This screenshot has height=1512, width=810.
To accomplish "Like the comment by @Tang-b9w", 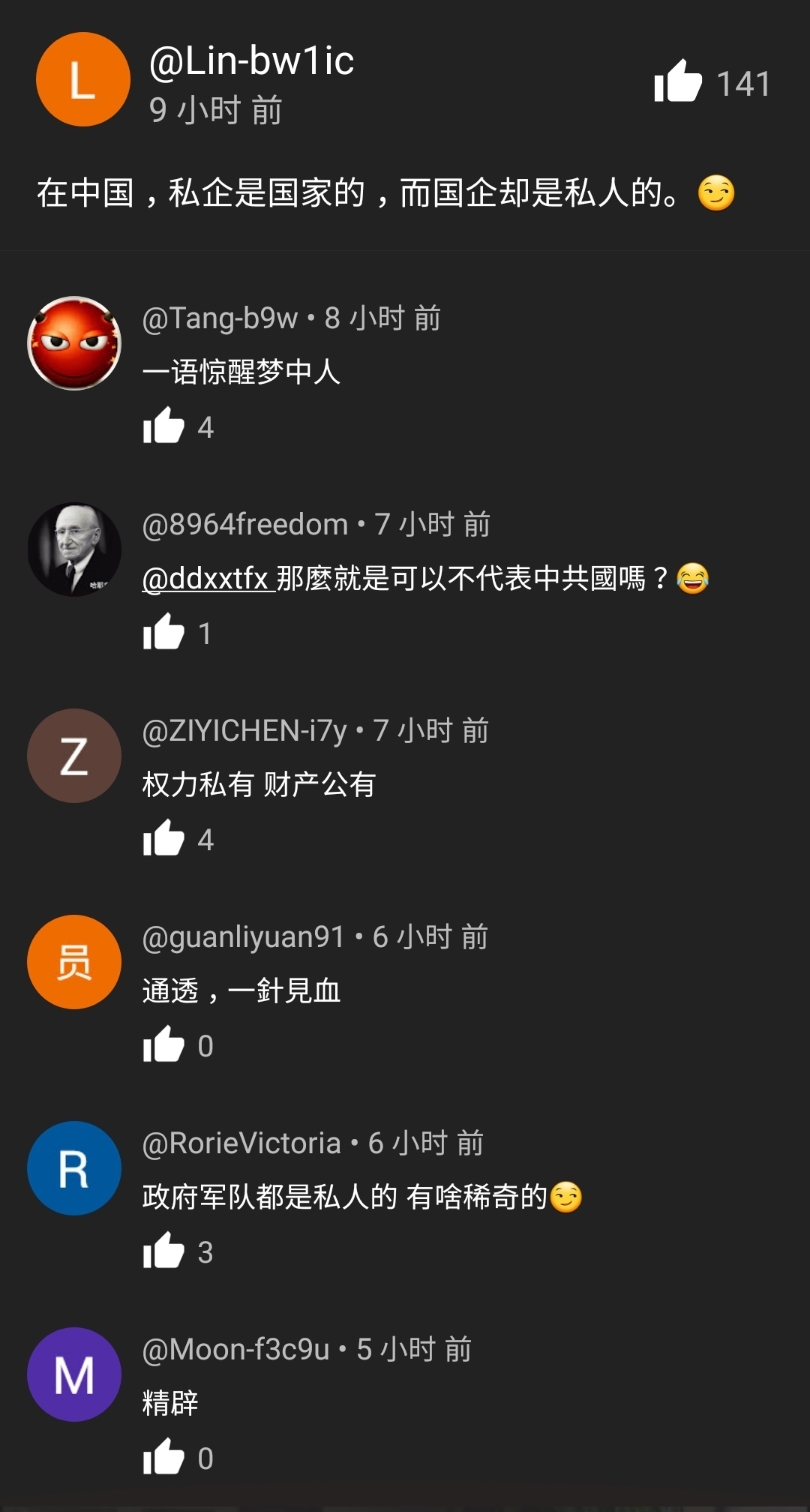I will pyautogui.click(x=164, y=427).
